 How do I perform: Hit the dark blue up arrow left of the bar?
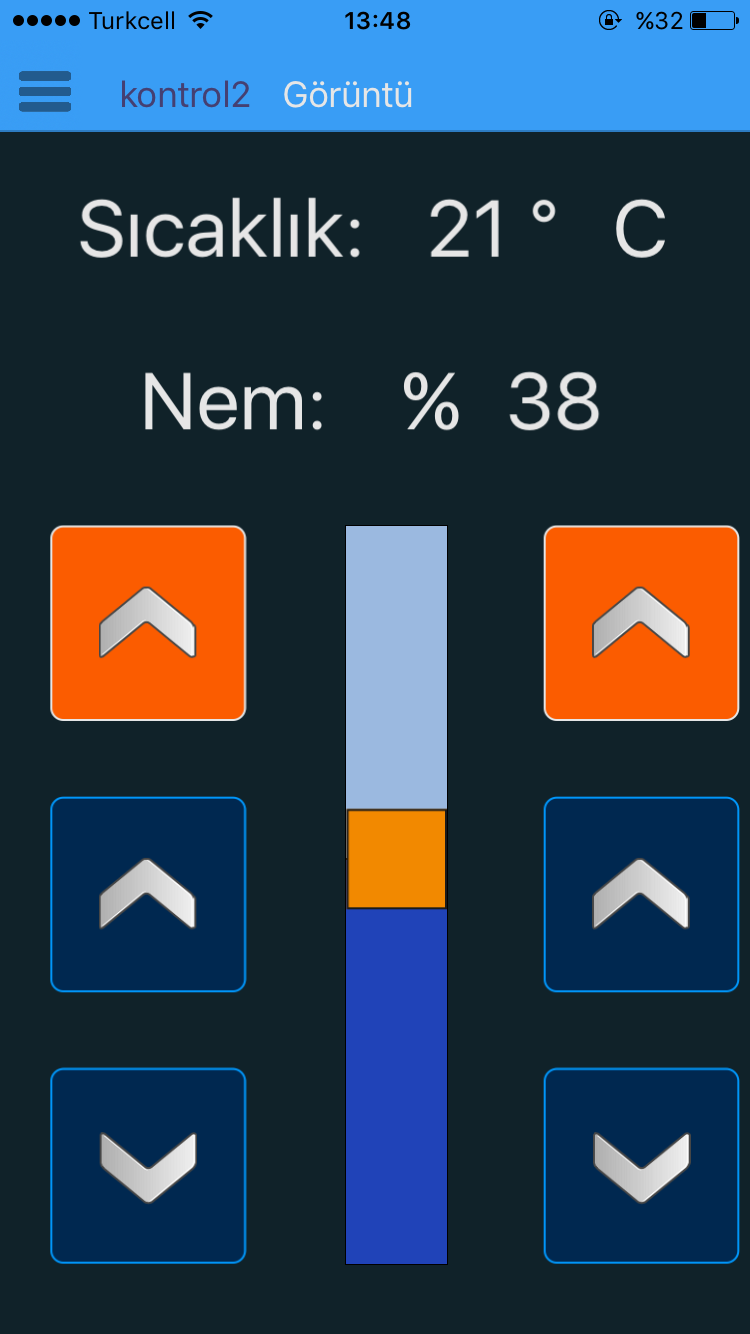point(148,894)
